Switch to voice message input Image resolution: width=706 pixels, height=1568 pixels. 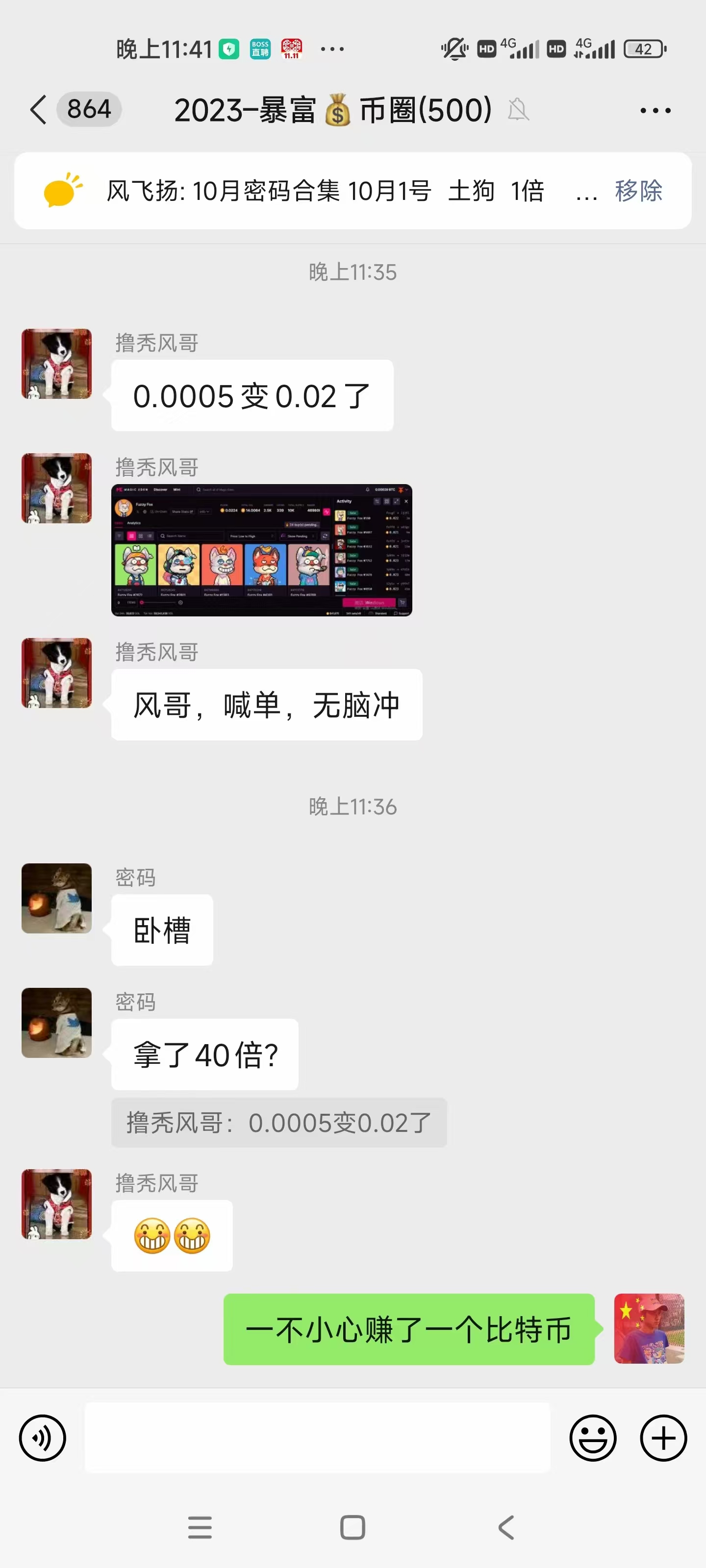[43, 1438]
